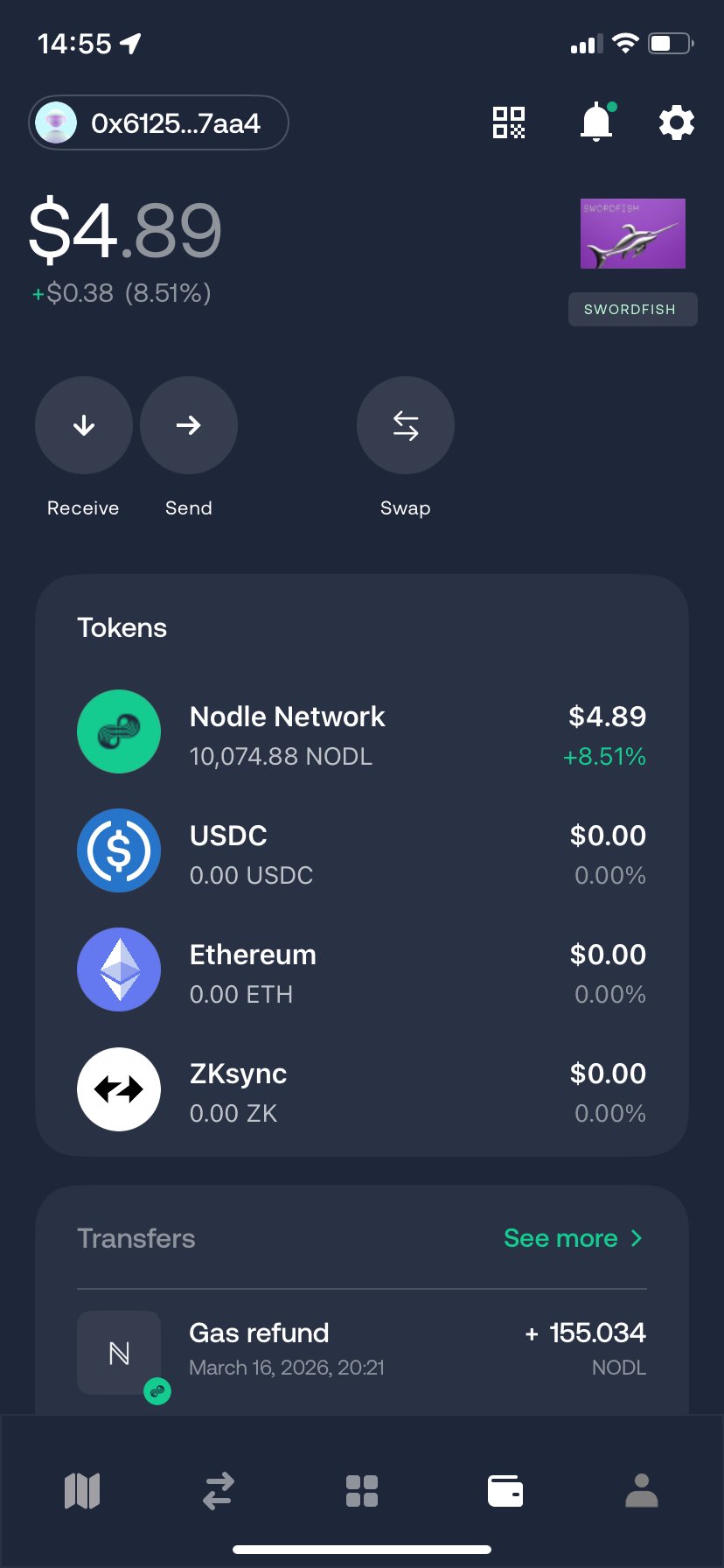724x1568 pixels.
Task: Tap the Receive button
Action: (84, 426)
